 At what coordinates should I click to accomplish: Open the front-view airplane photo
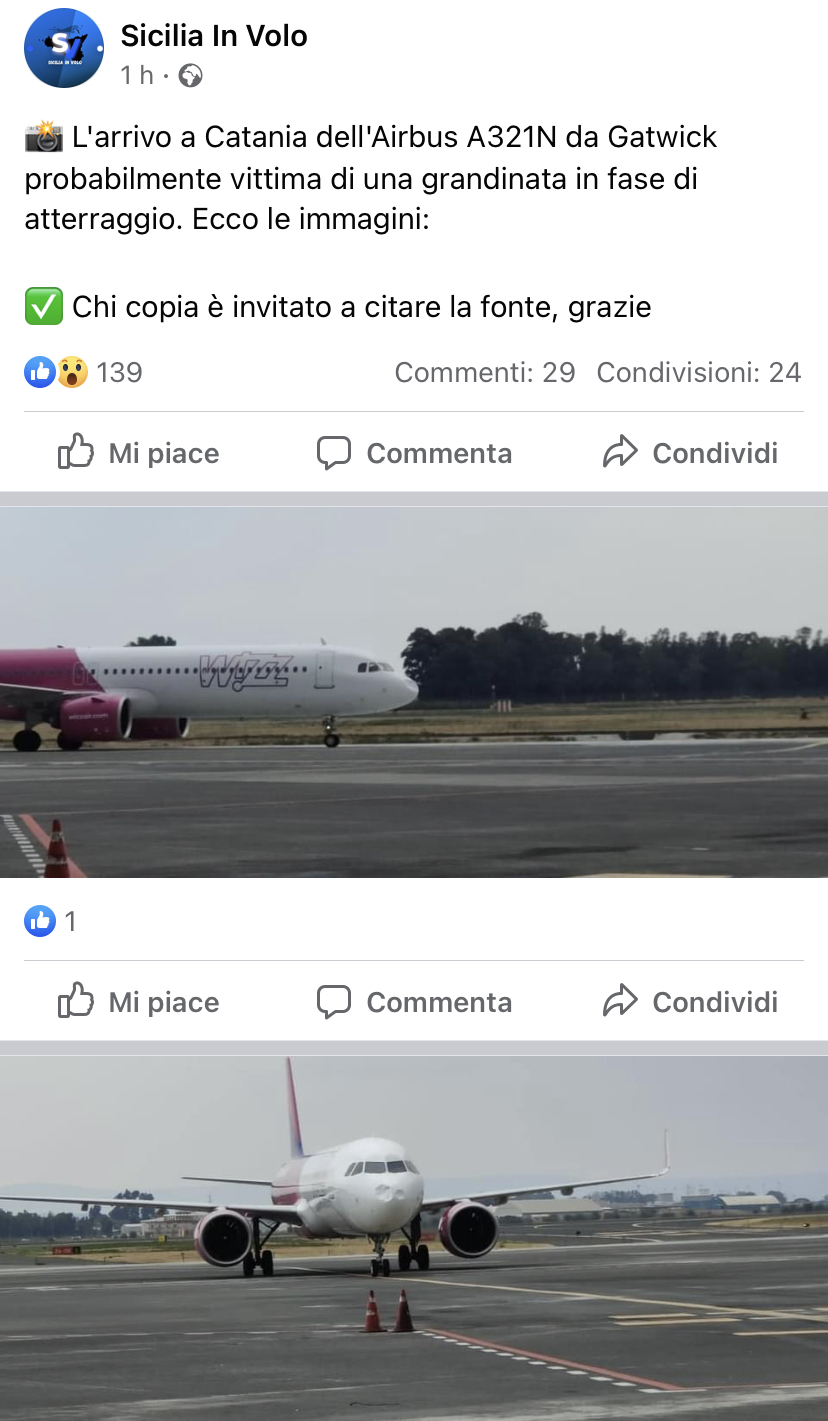[x=414, y=1238]
